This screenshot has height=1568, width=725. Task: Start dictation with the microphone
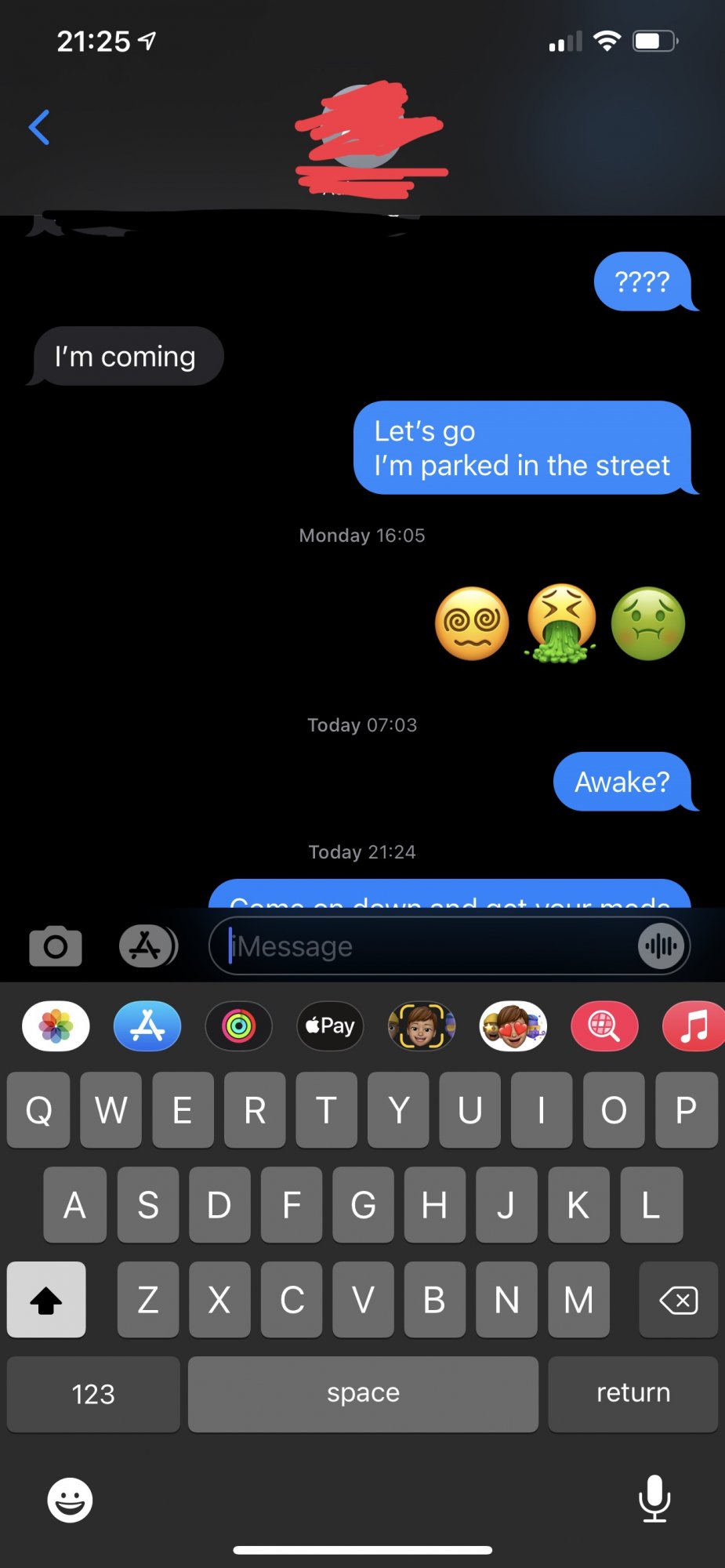[654, 1498]
